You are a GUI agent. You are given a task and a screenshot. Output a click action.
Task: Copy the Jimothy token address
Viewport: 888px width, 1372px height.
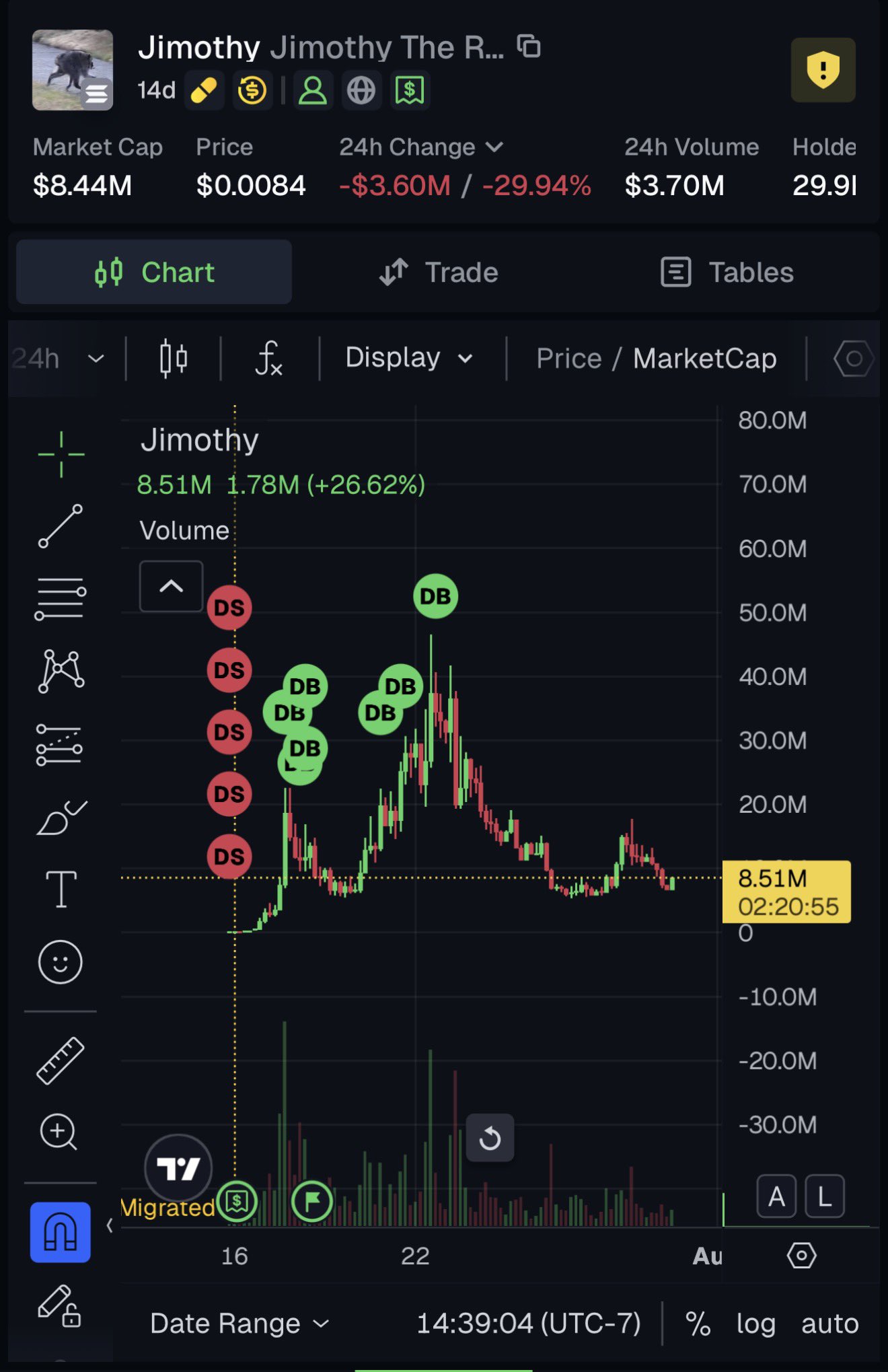point(529,46)
